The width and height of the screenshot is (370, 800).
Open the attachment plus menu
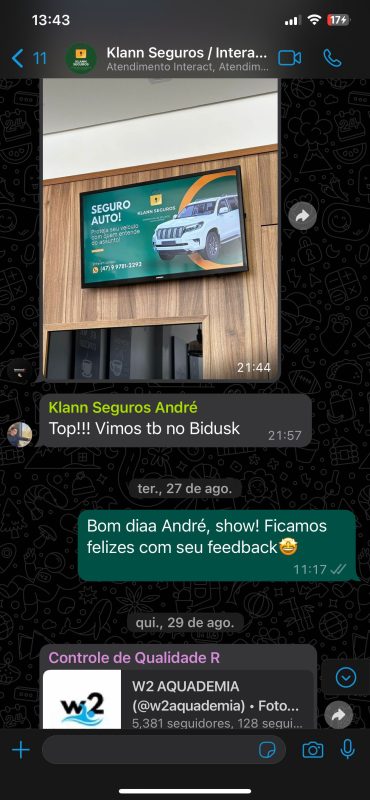(20, 749)
